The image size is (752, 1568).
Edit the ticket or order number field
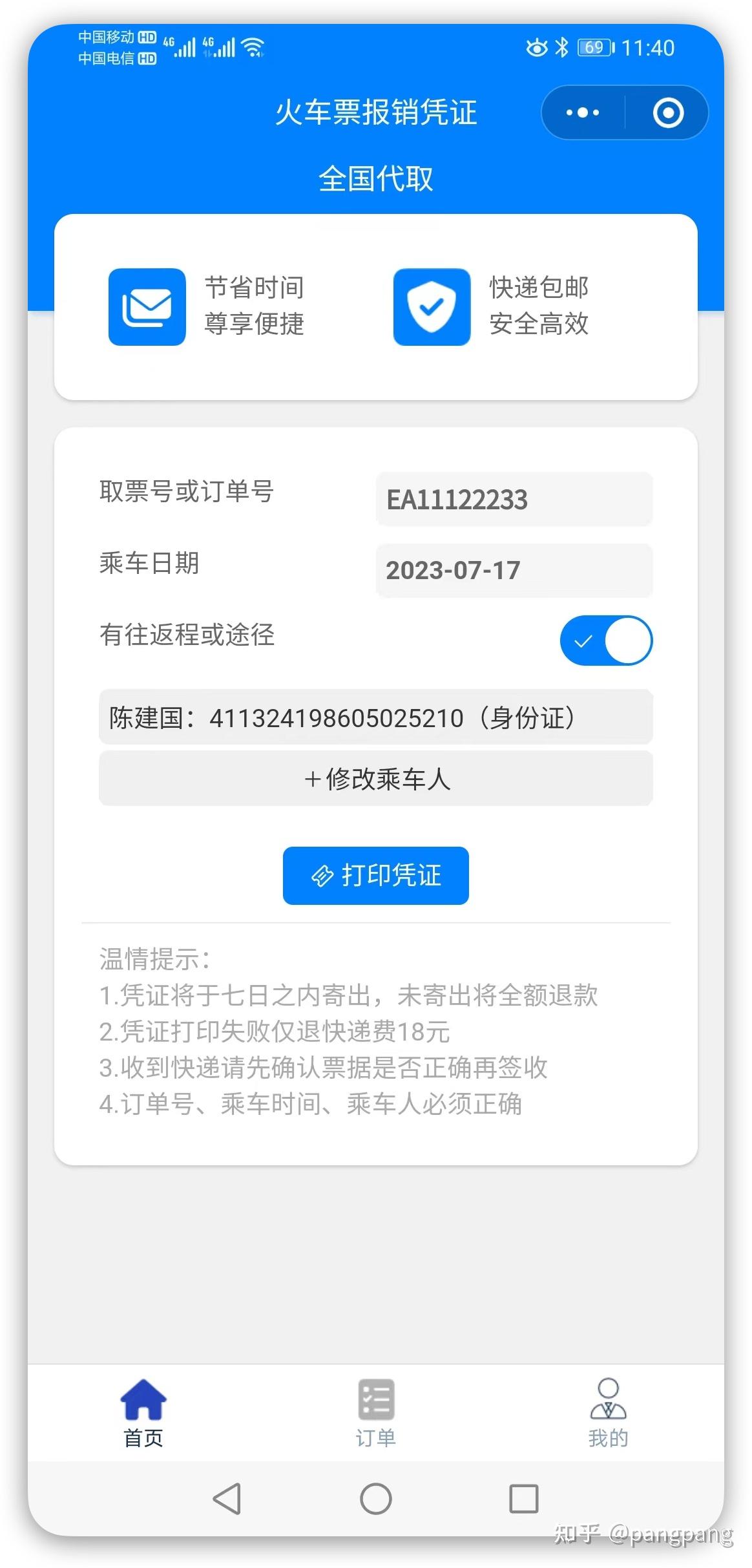pos(514,500)
